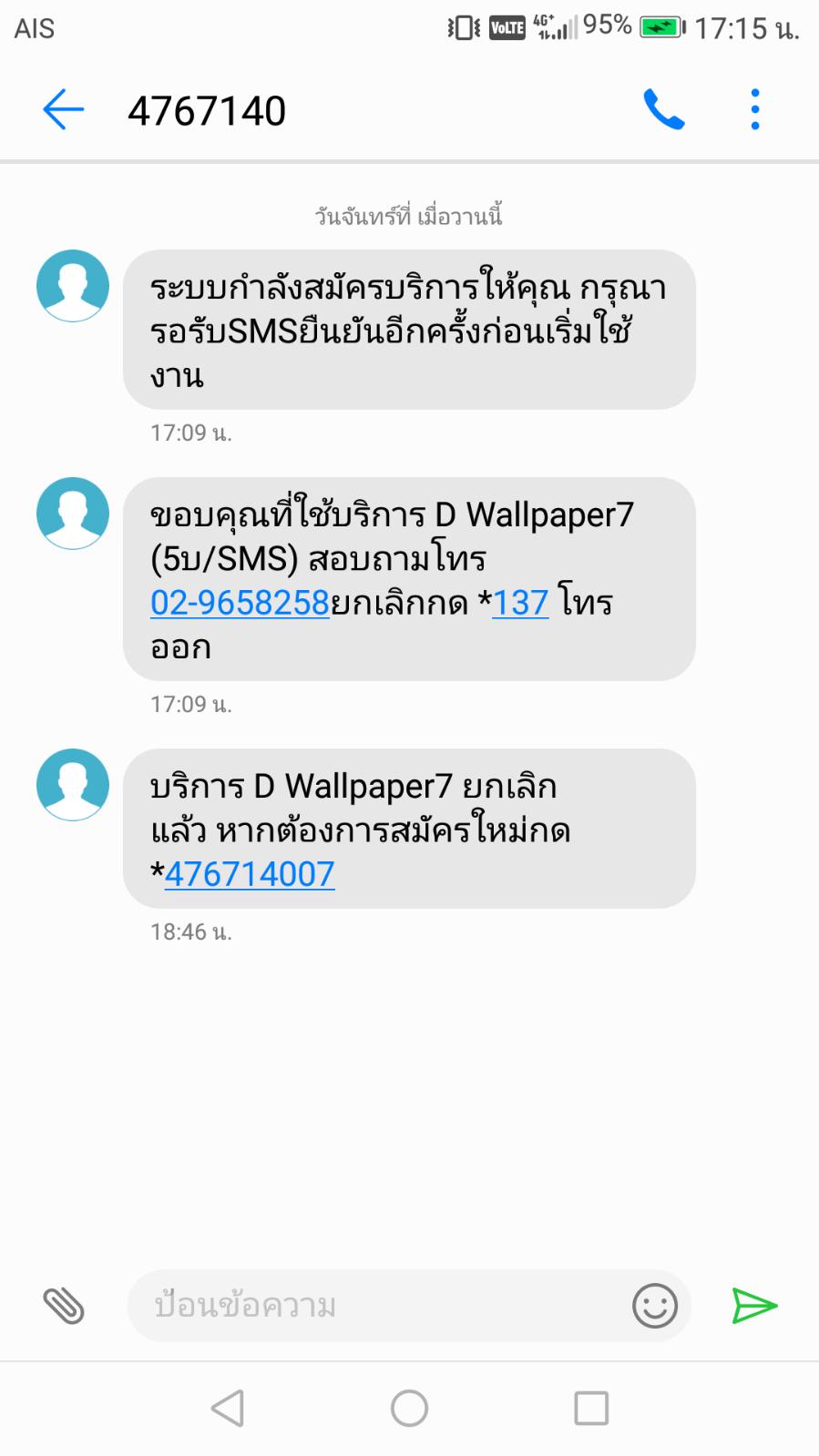This screenshot has height=1456, width=819.
Task: Call 4767140 via the phone icon
Action: [664, 110]
